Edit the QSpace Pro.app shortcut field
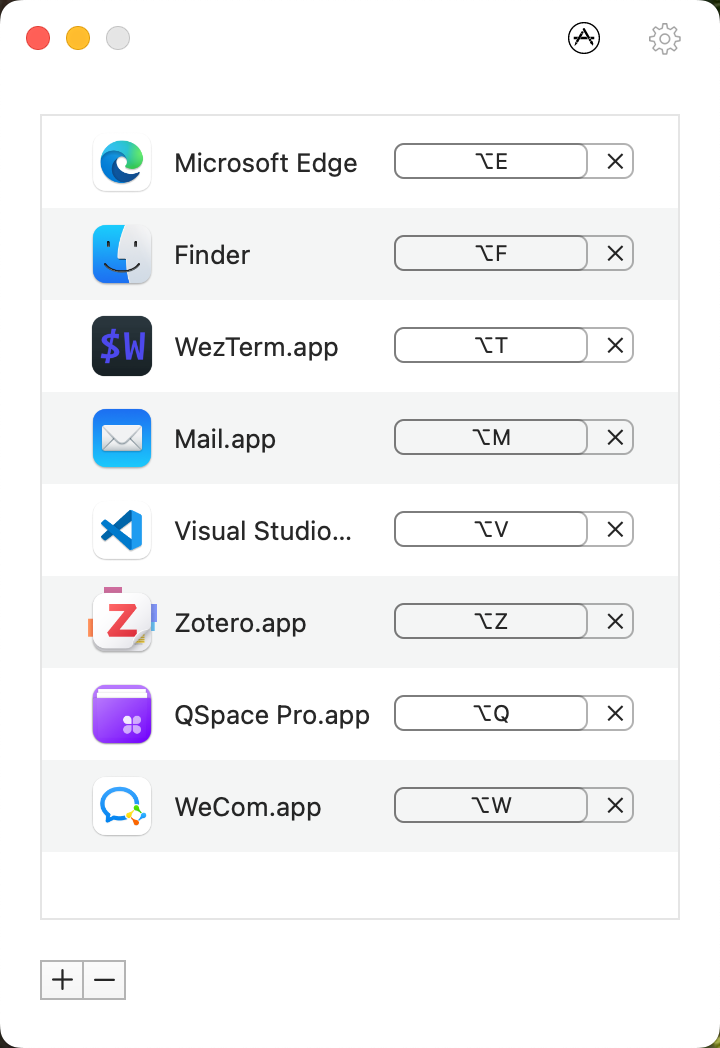 coord(491,713)
